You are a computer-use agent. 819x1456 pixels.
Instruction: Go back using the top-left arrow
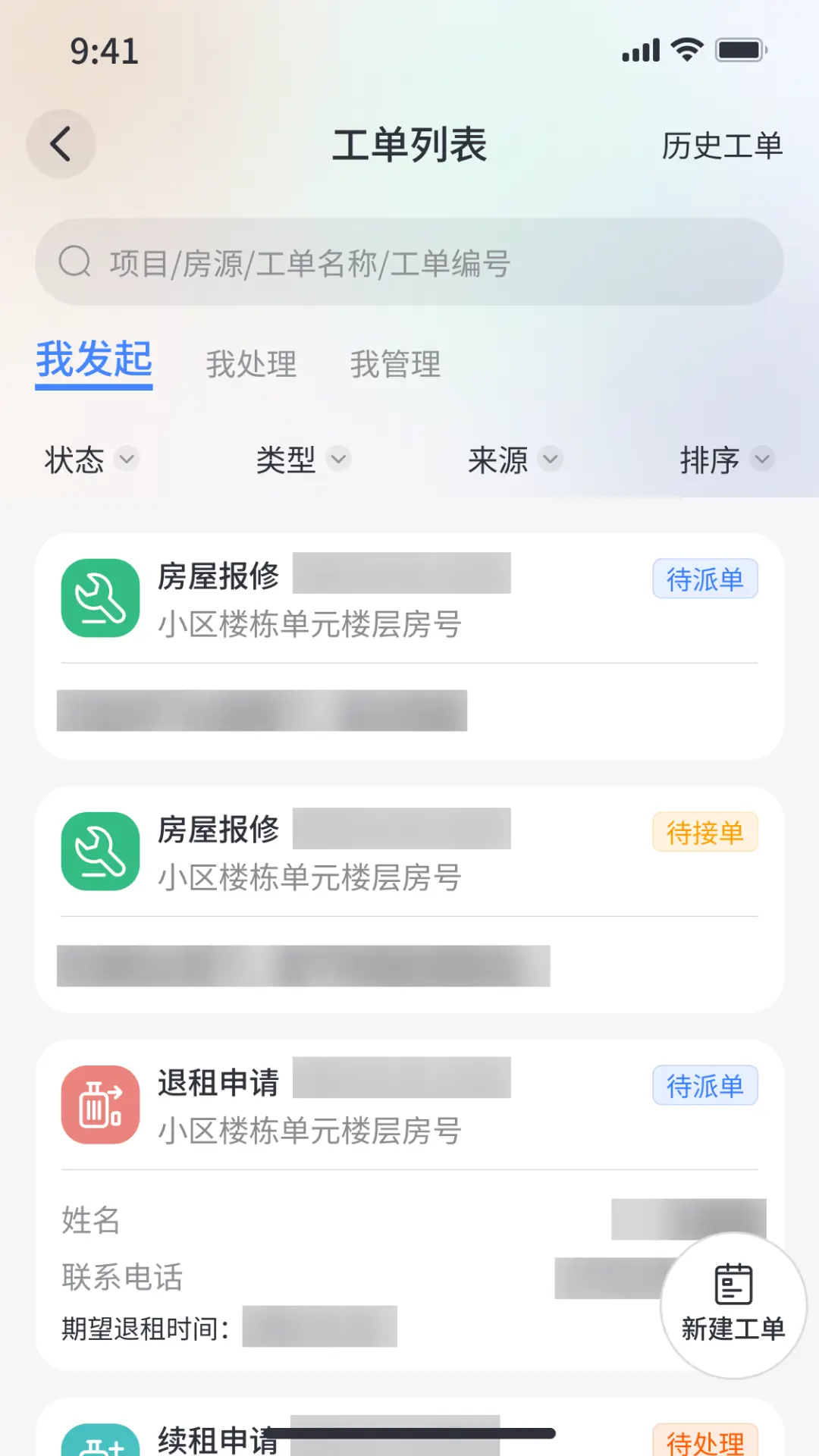(x=61, y=144)
